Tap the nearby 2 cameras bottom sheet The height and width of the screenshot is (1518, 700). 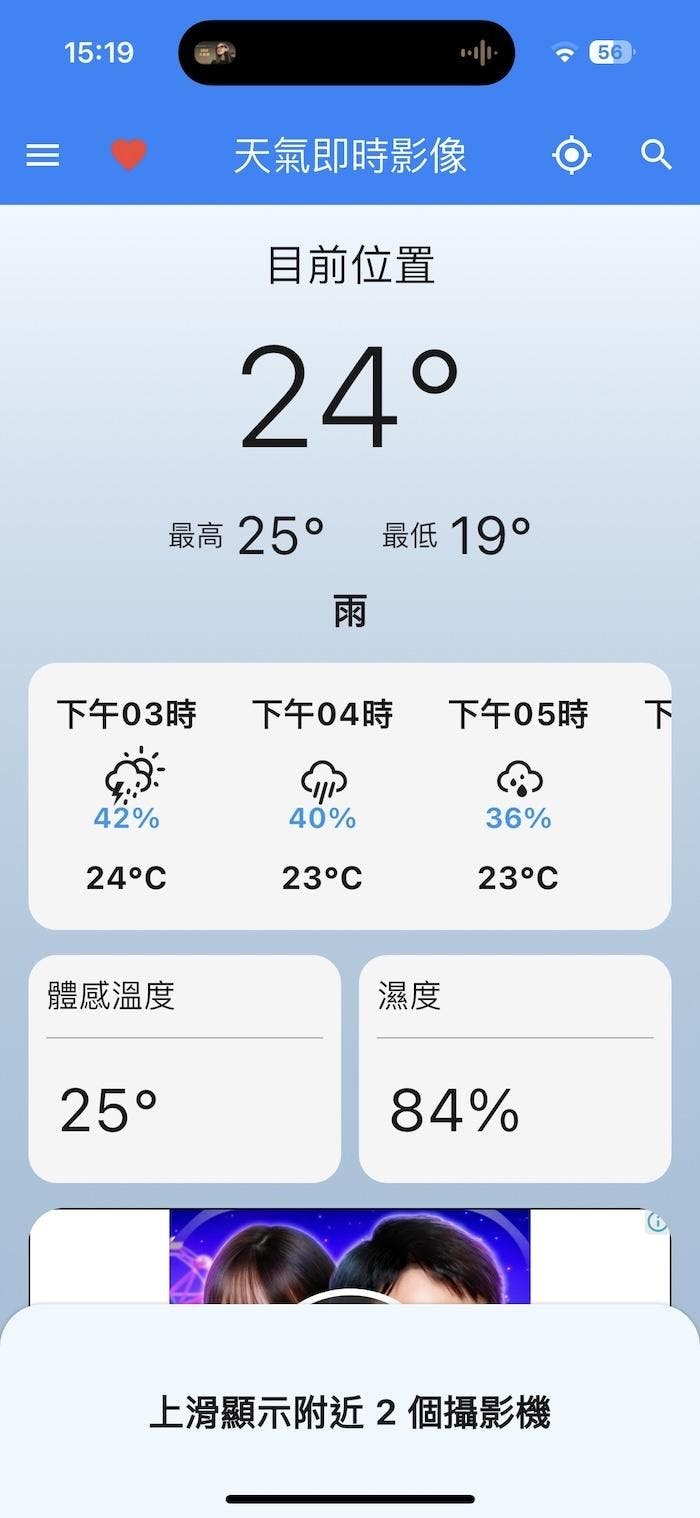(350, 1412)
